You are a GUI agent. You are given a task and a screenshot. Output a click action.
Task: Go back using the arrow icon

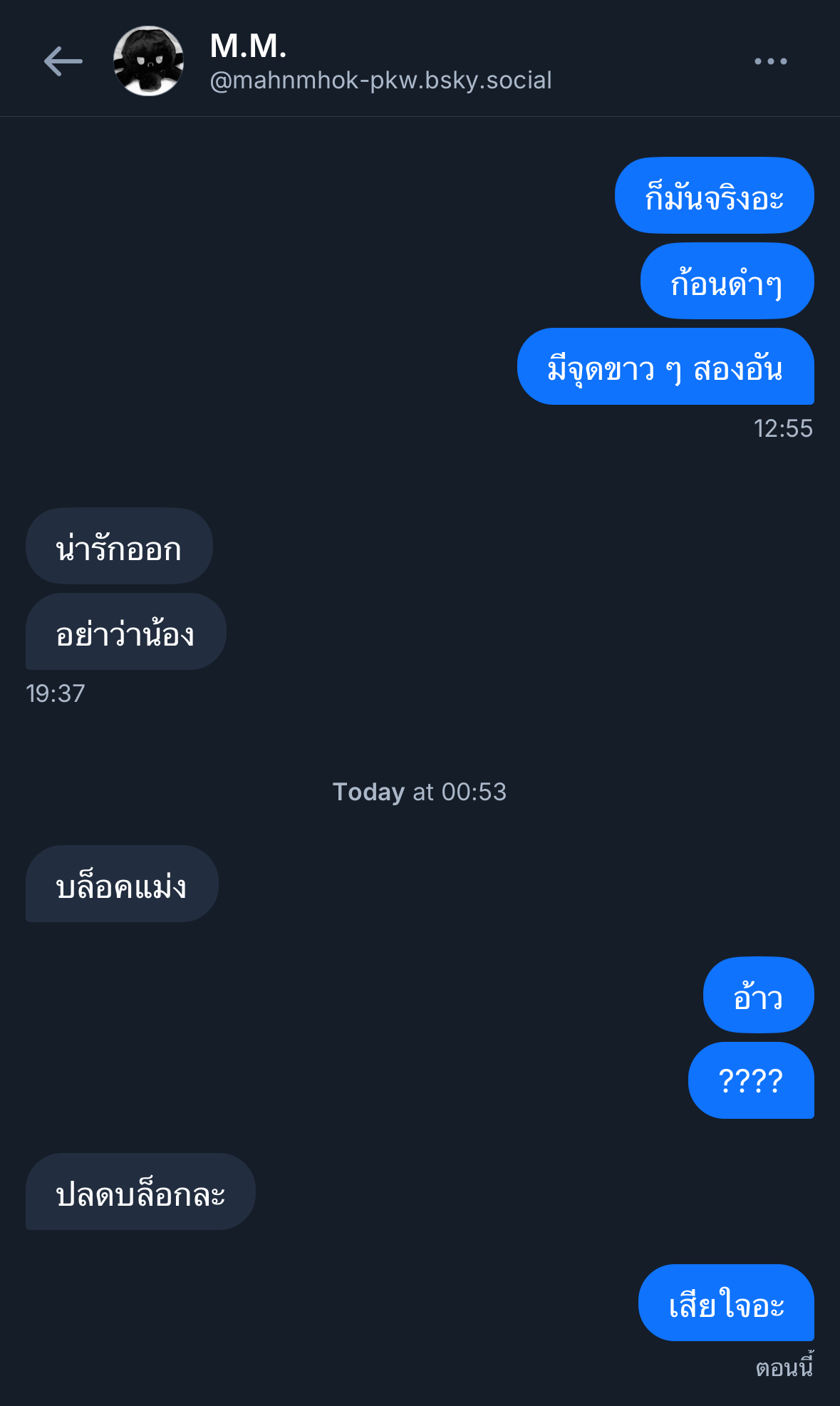tap(63, 61)
